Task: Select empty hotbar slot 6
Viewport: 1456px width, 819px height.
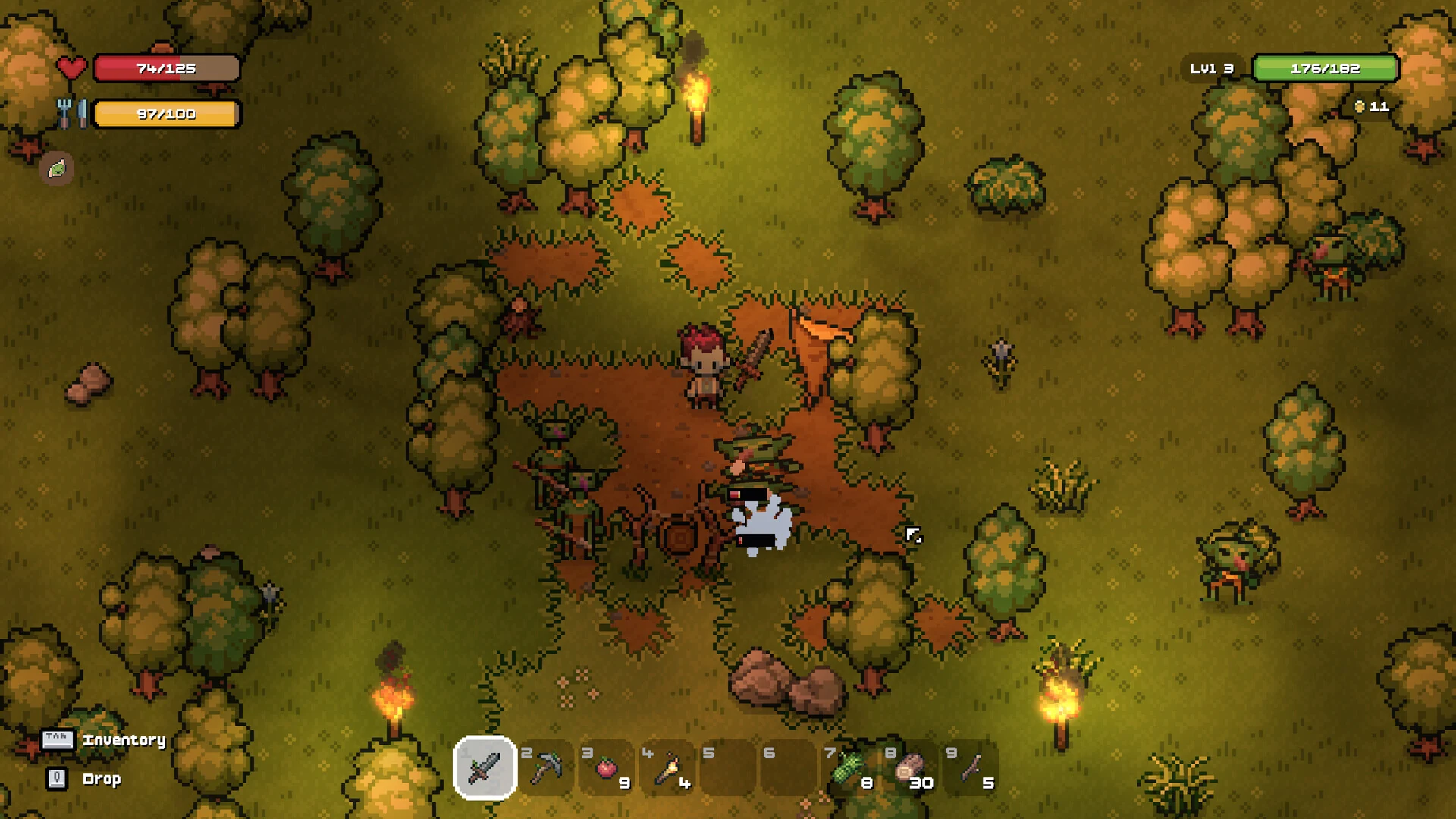Action: (788, 767)
